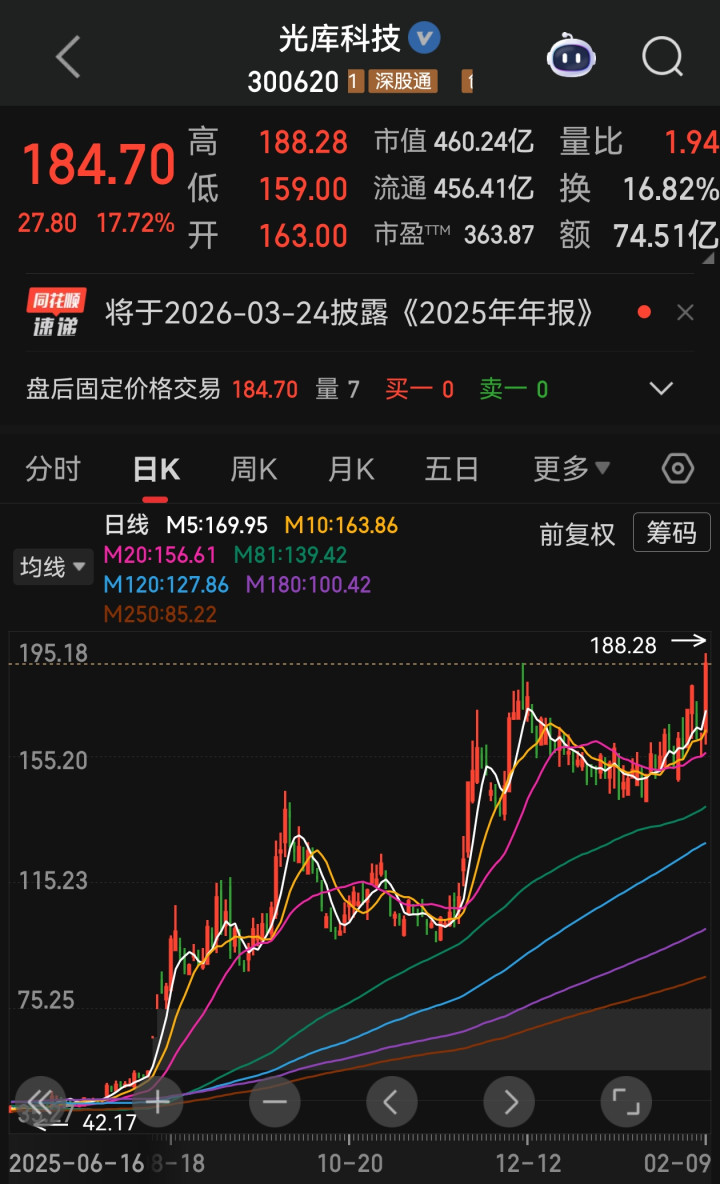This screenshot has width=720, height=1184.
Task: Change the 前复权 price adjustment mode
Action: point(577,534)
